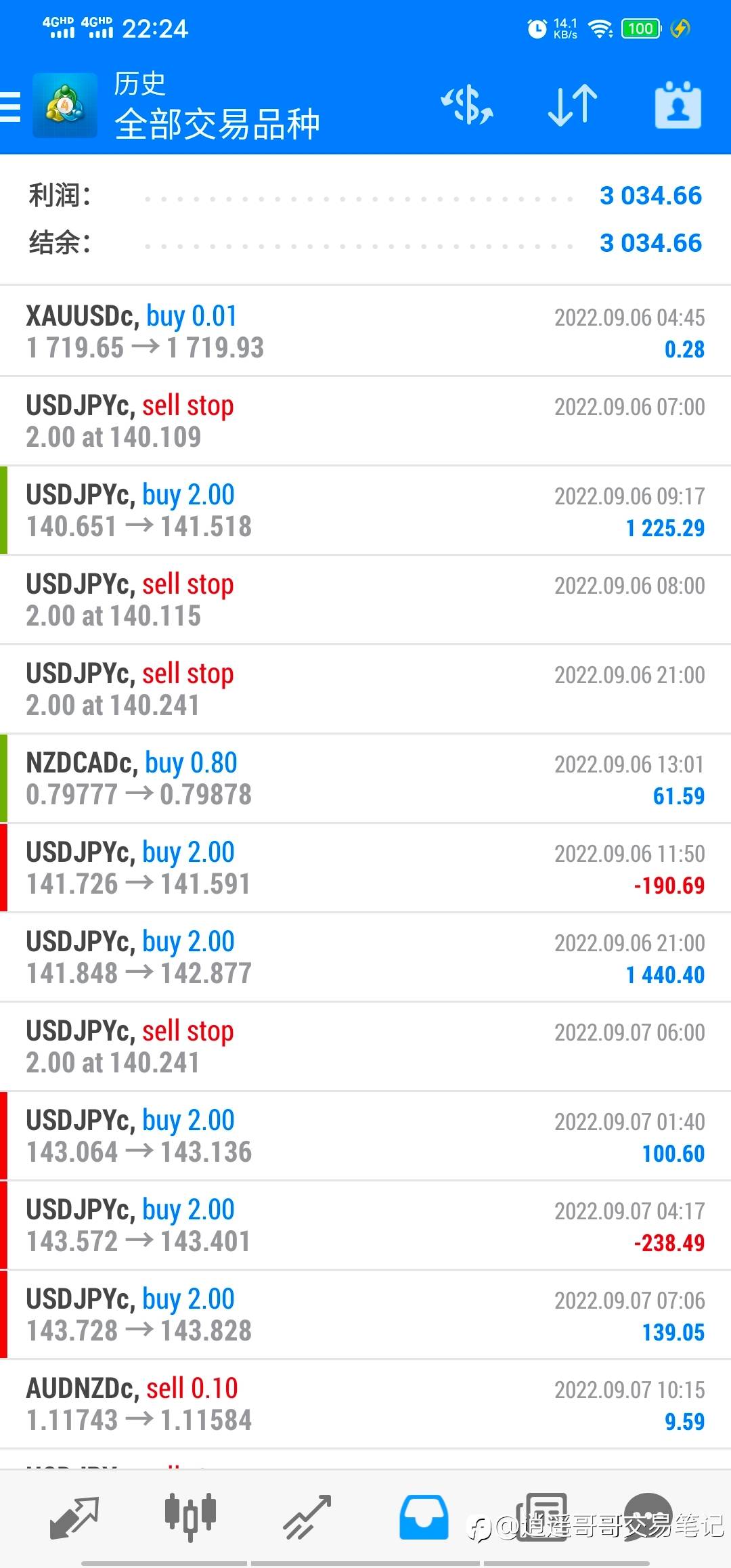Viewport: 731px width, 1568px height.
Task: Open the XAUUSDc buy 0.01 trade
Action: point(365,332)
